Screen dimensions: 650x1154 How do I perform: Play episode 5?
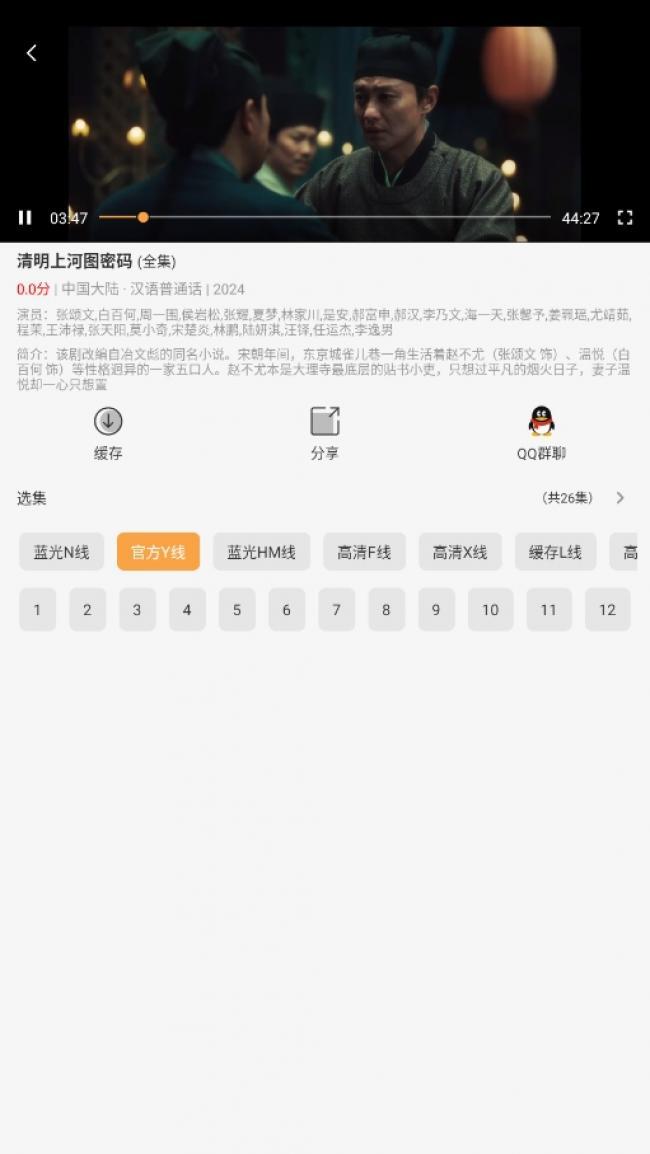point(237,610)
